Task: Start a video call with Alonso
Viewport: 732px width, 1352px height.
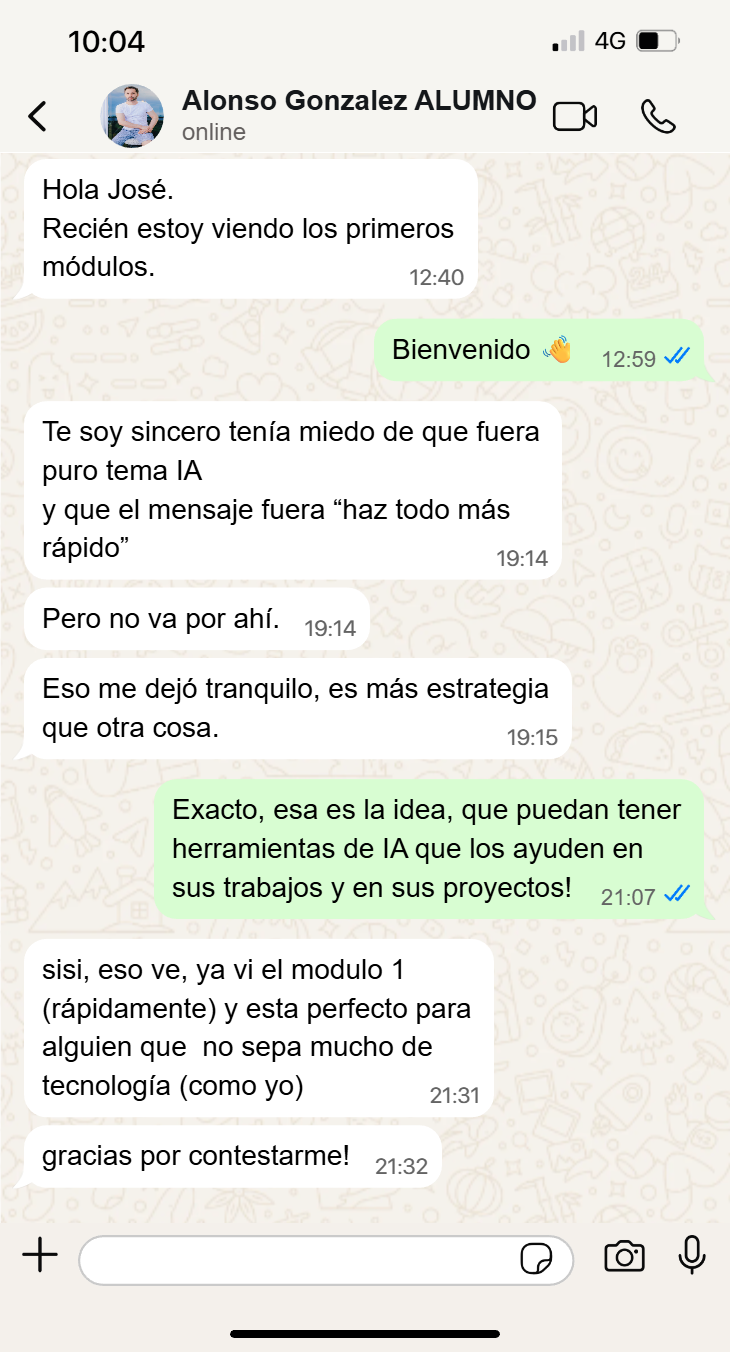Action: click(575, 117)
